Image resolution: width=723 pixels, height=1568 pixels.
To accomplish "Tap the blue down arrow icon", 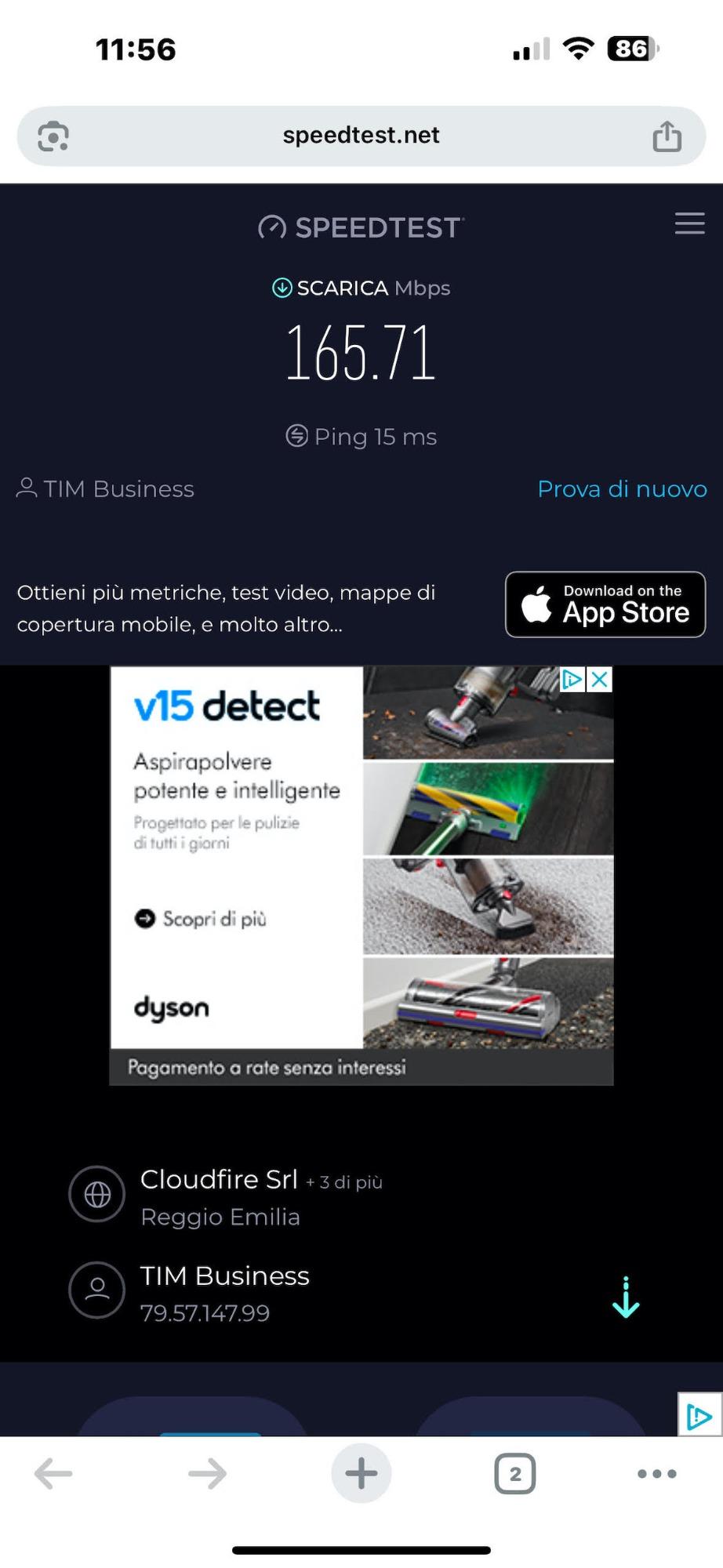I will (x=625, y=1298).
